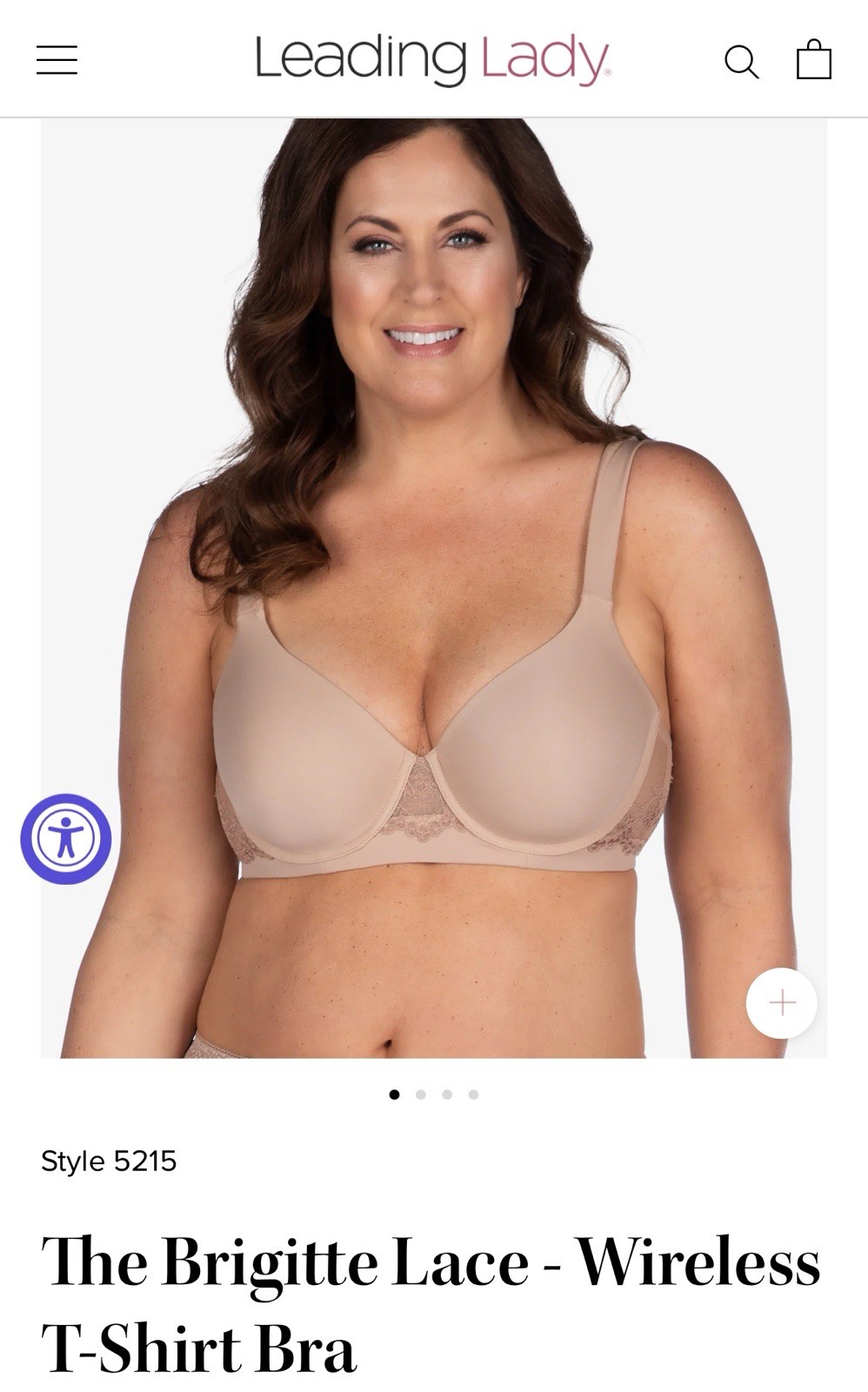Open the search icon
Viewport: 868px width, 1392px height.
[x=741, y=61]
